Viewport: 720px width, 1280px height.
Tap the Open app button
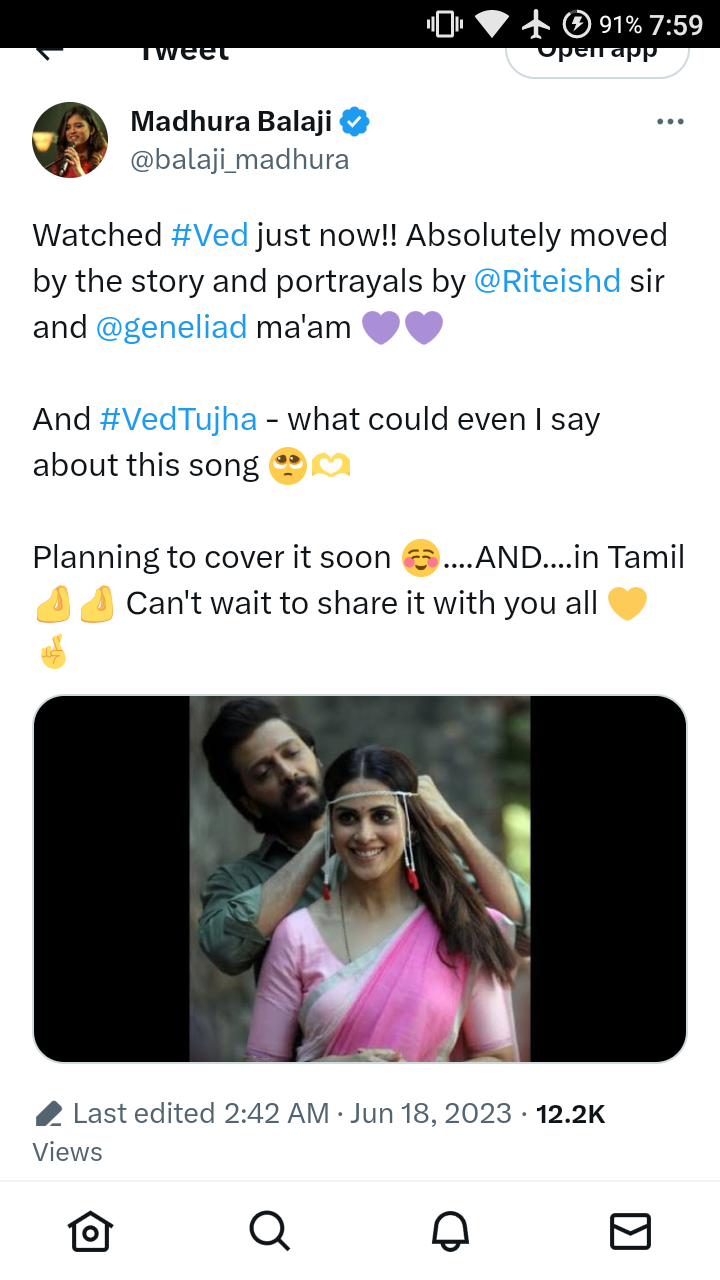point(597,56)
